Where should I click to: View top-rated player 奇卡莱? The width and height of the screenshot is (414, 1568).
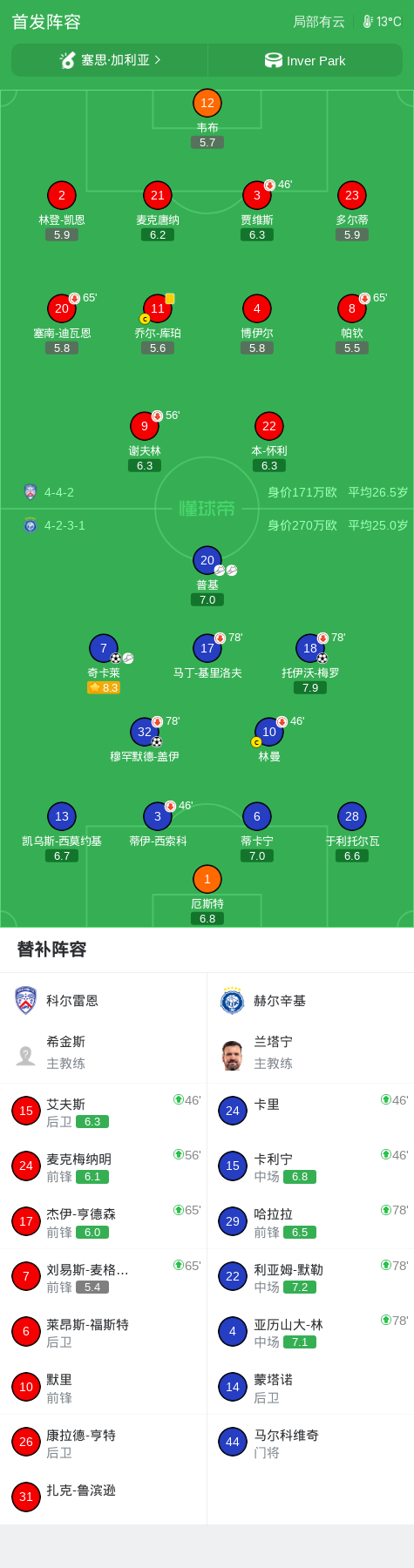pyautogui.click(x=104, y=664)
